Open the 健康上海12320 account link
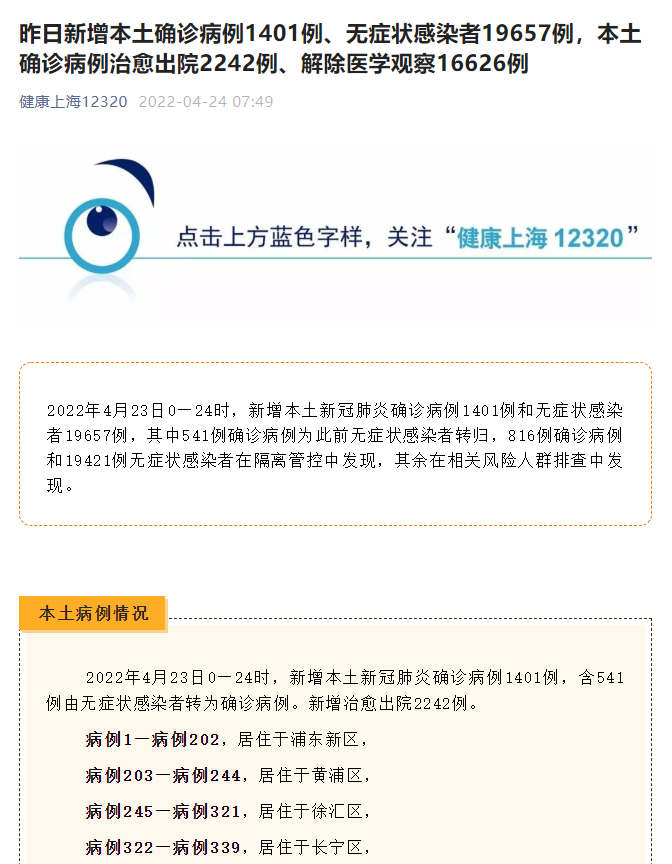Image resolution: width=672 pixels, height=864 pixels. tap(73, 102)
